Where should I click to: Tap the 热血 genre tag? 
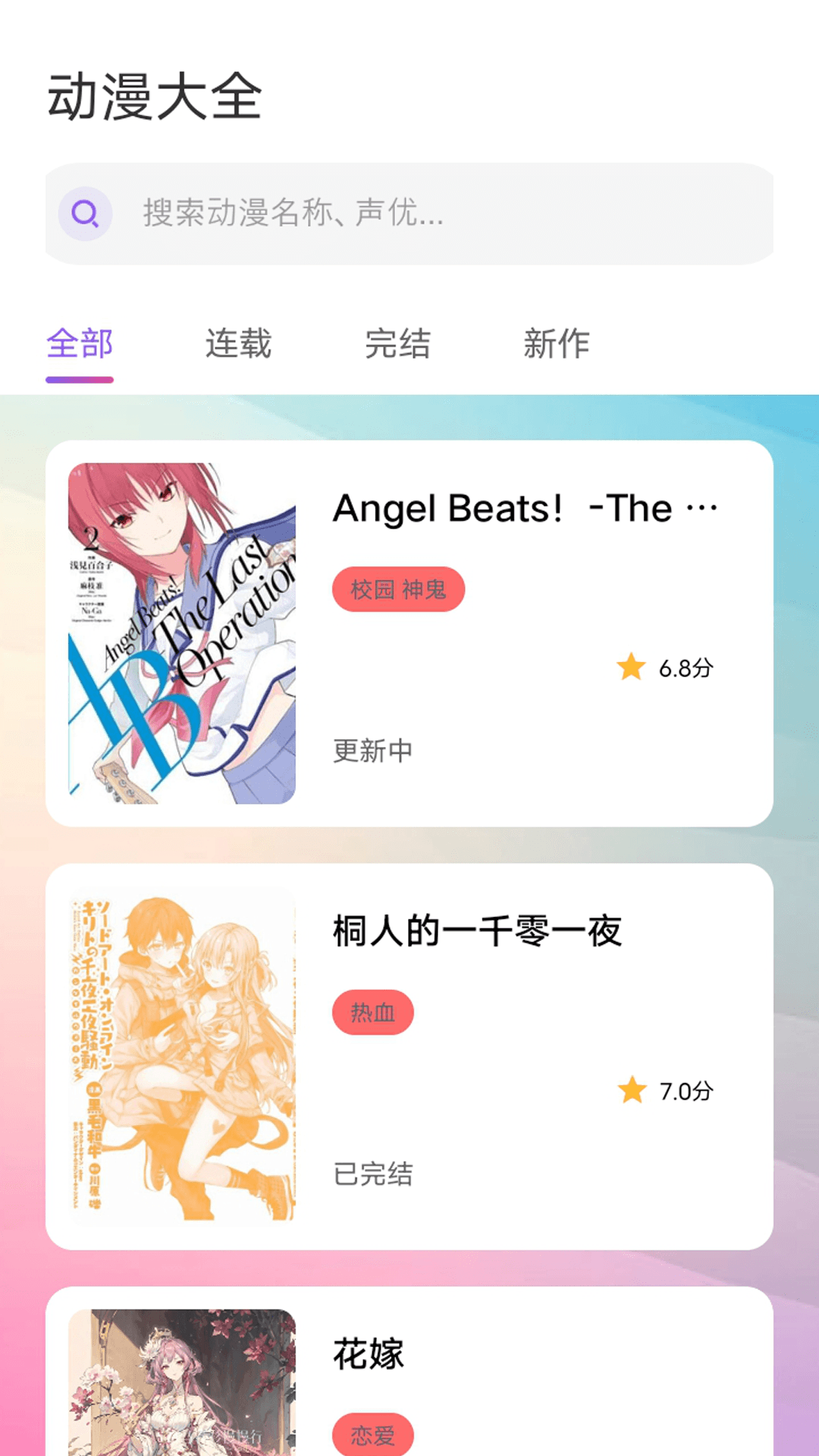coord(373,1012)
